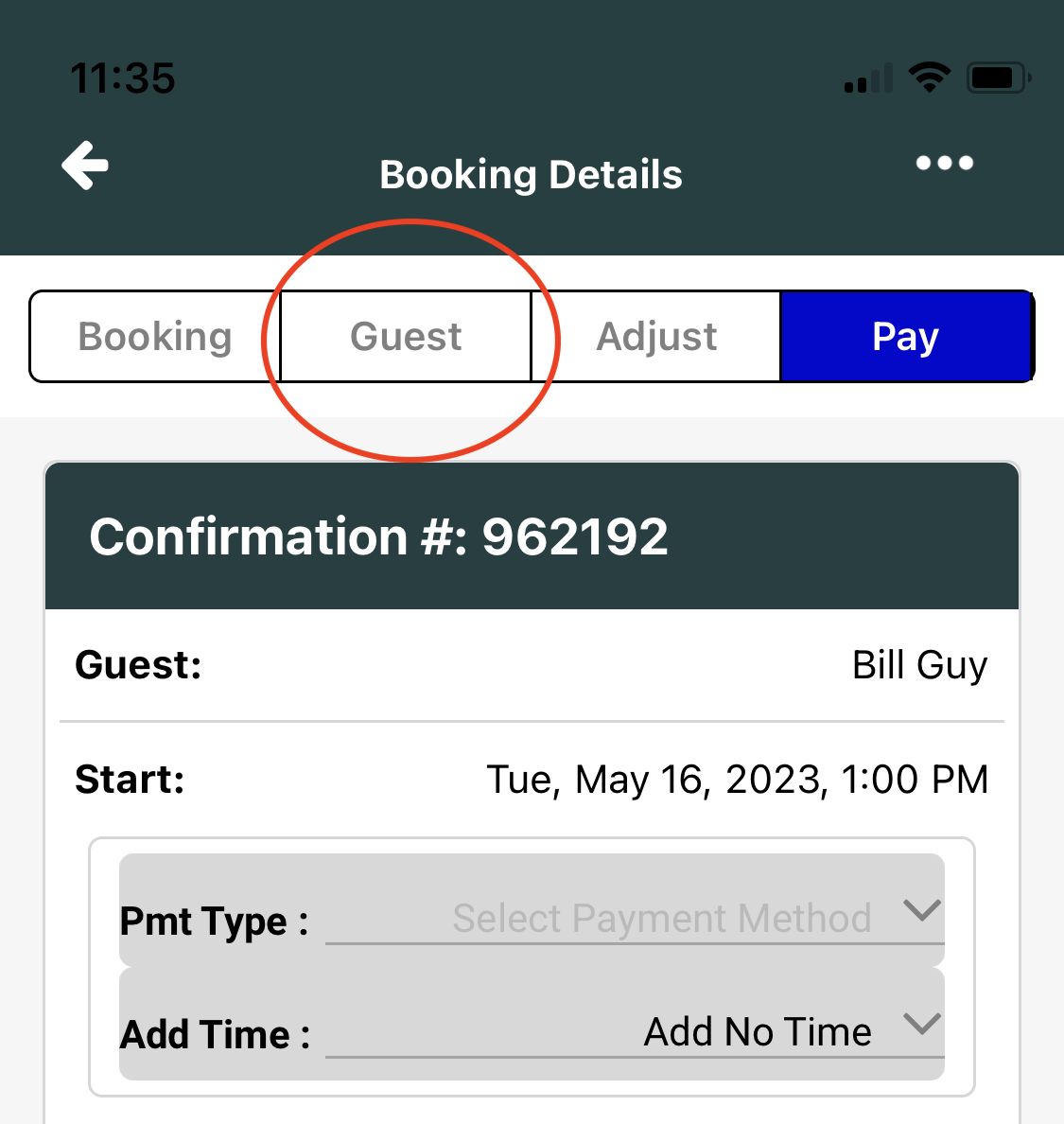Tap the battery indicator
The height and width of the screenshot is (1124, 1064).
pos(996,78)
